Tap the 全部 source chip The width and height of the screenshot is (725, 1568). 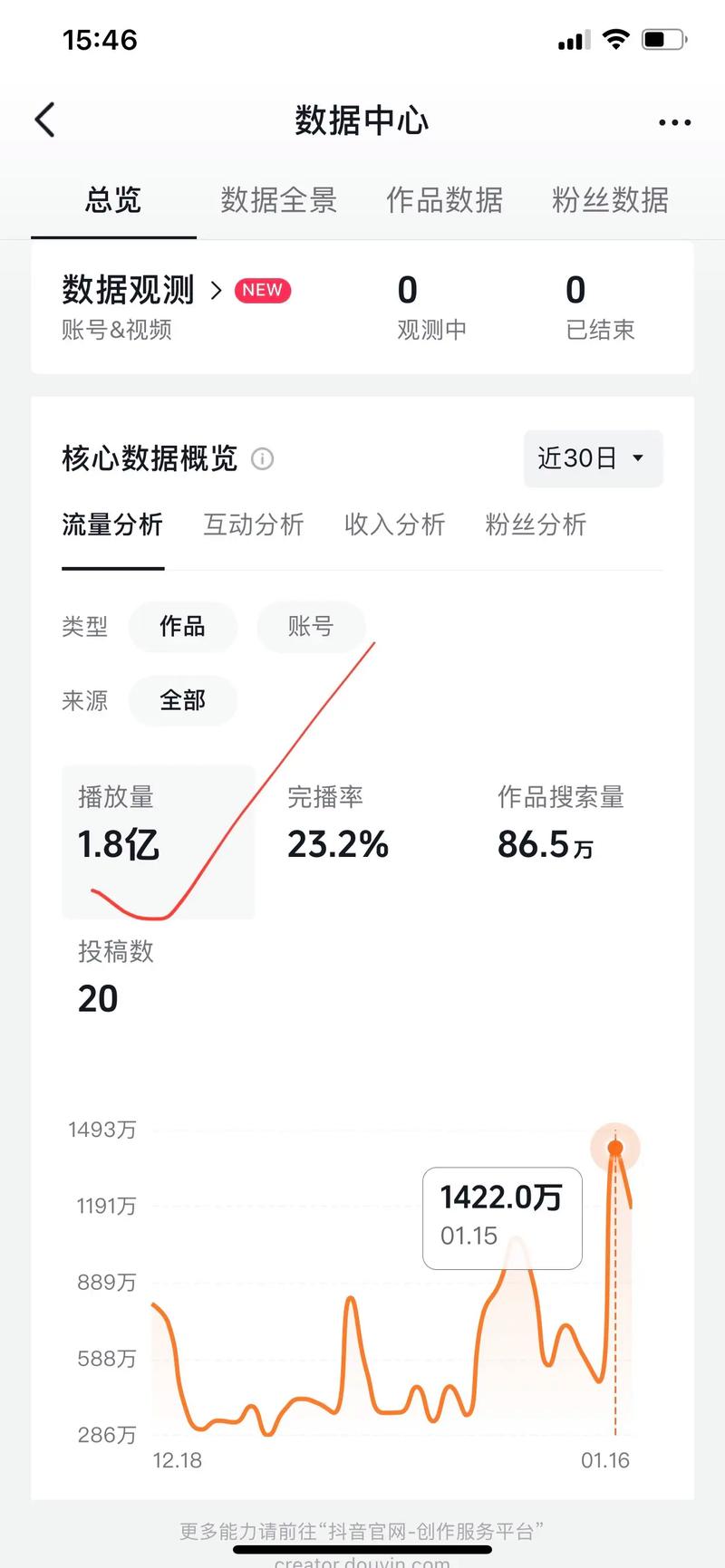[x=182, y=700]
